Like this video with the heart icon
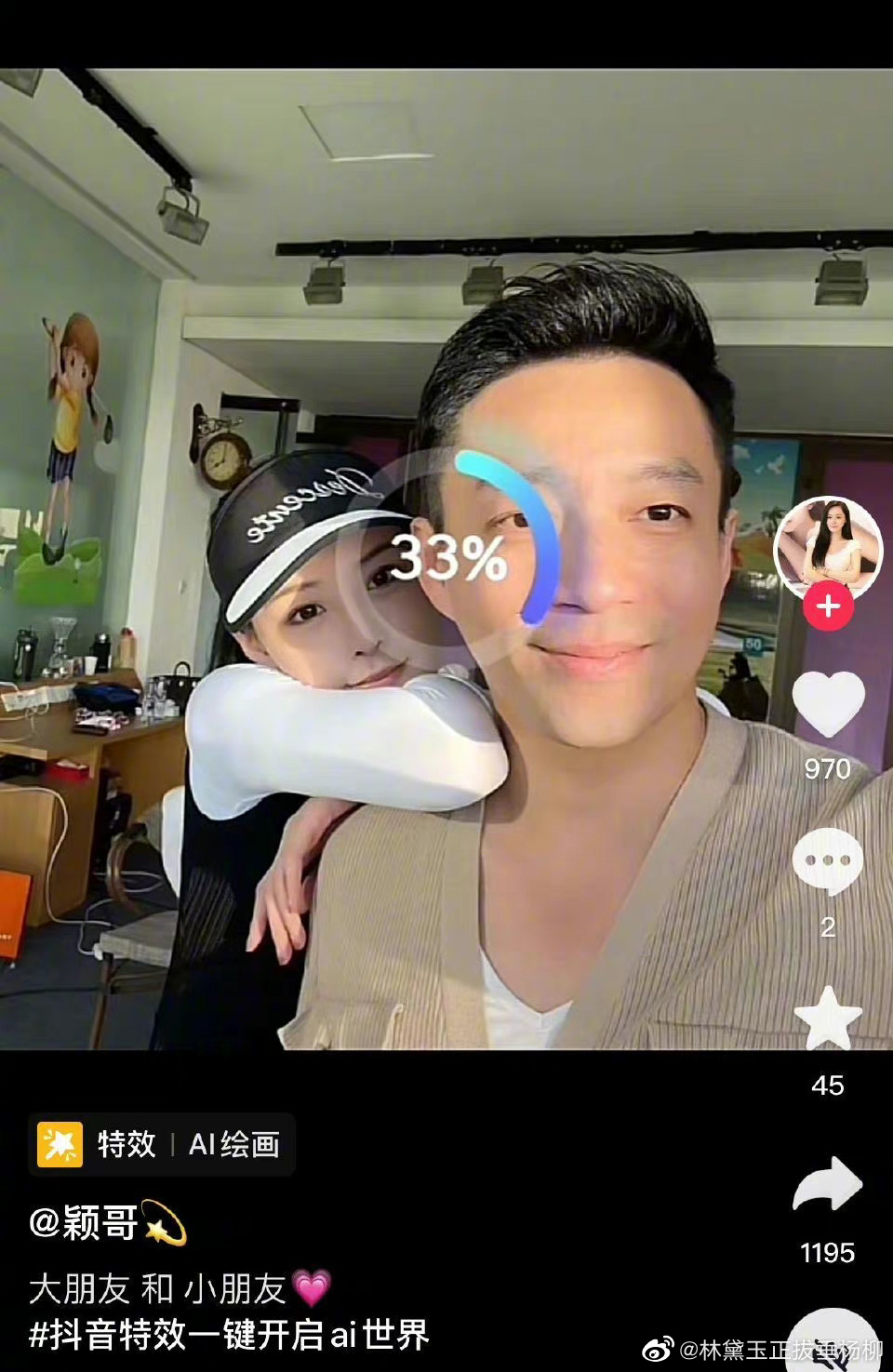 click(x=827, y=704)
